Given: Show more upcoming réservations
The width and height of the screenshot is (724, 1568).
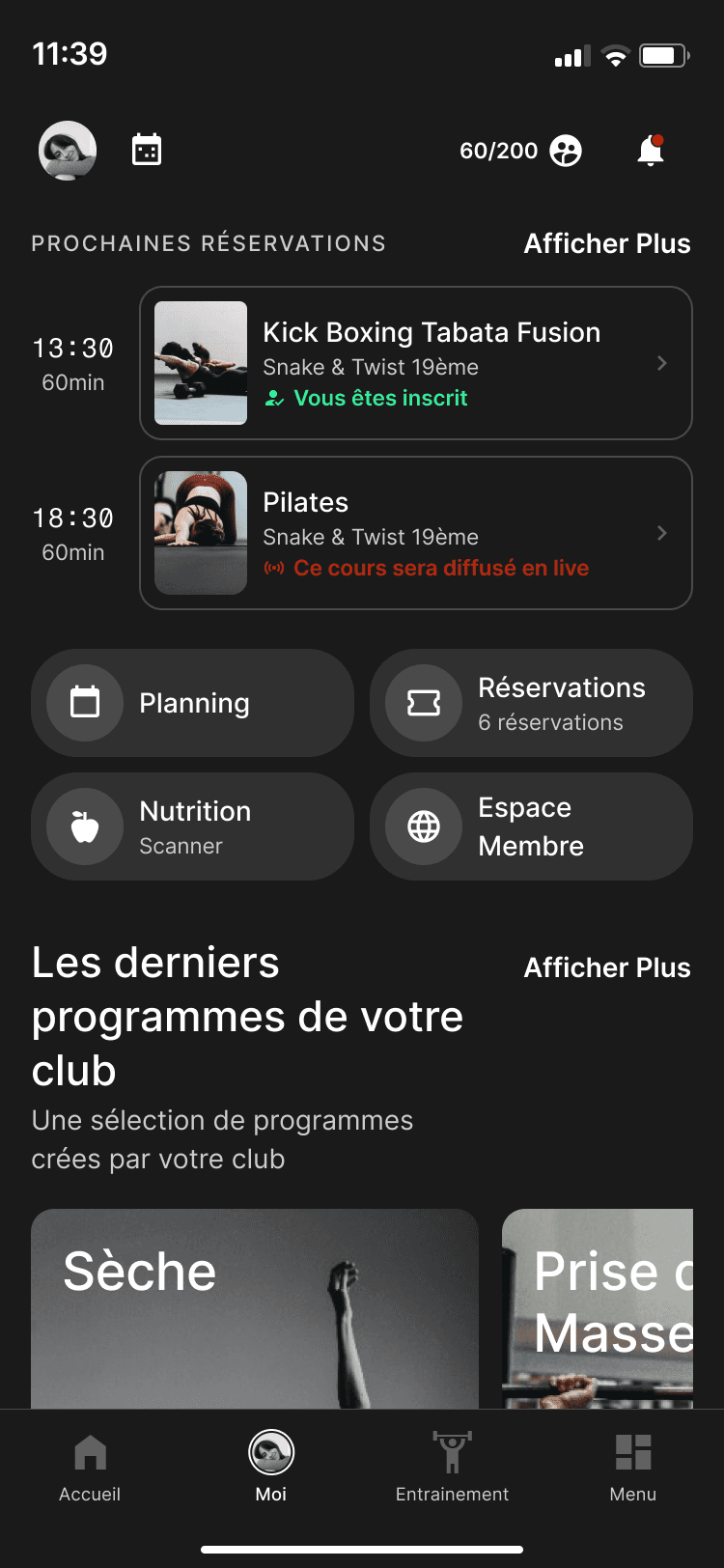Looking at the screenshot, I should [x=606, y=243].
